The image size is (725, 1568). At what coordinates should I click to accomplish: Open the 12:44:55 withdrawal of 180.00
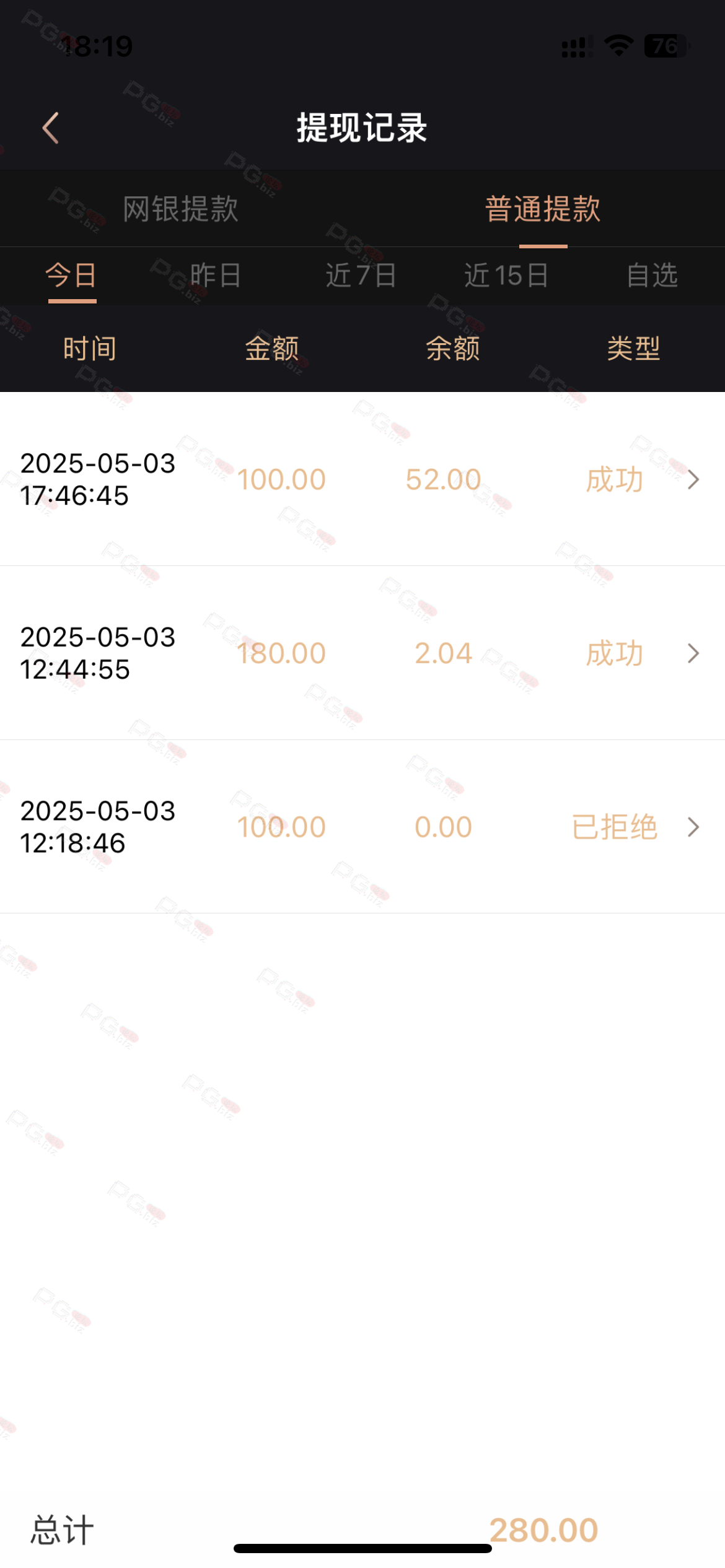tap(362, 653)
